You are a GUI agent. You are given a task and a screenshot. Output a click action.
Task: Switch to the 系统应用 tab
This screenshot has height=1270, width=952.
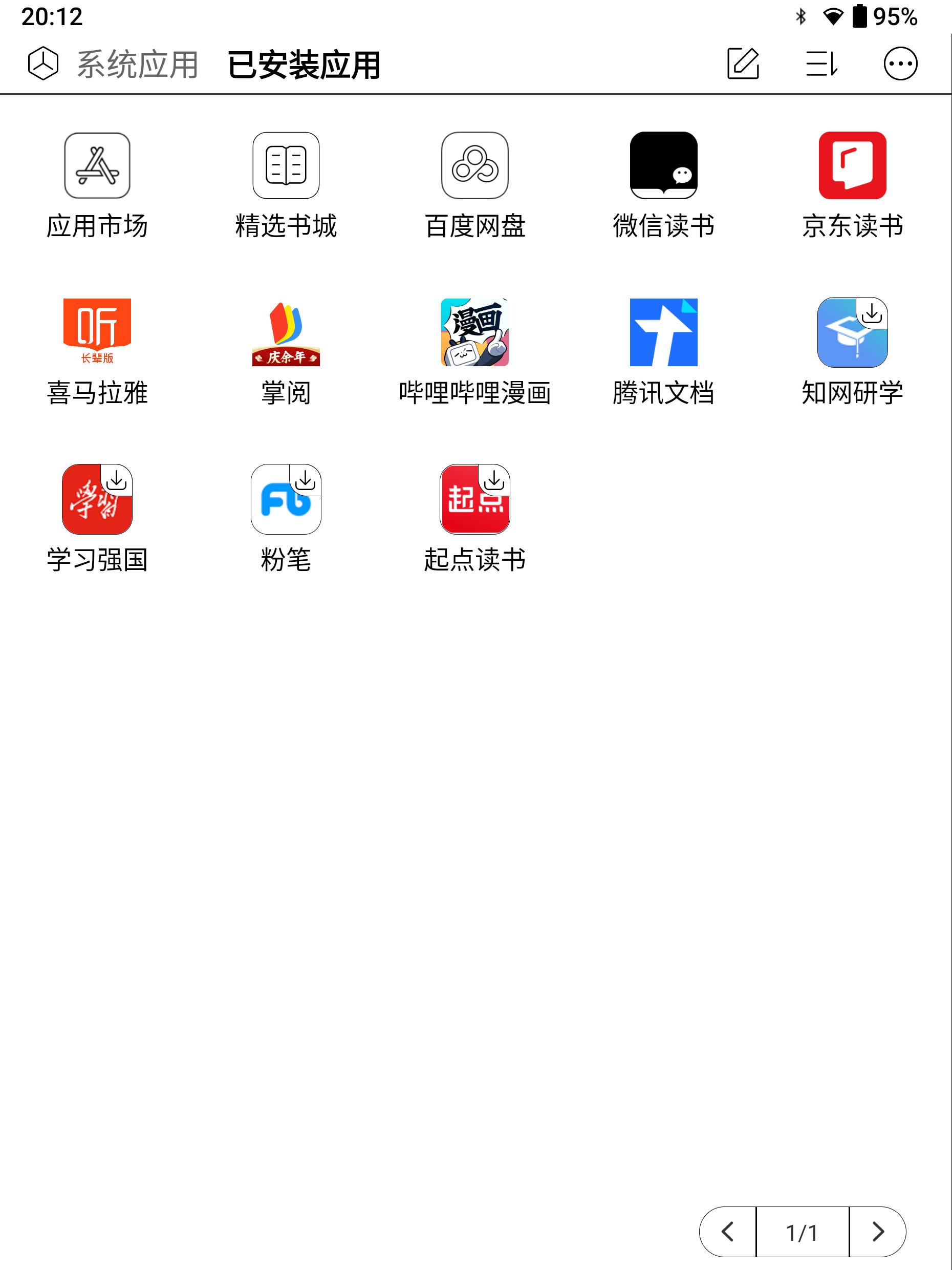tap(138, 63)
